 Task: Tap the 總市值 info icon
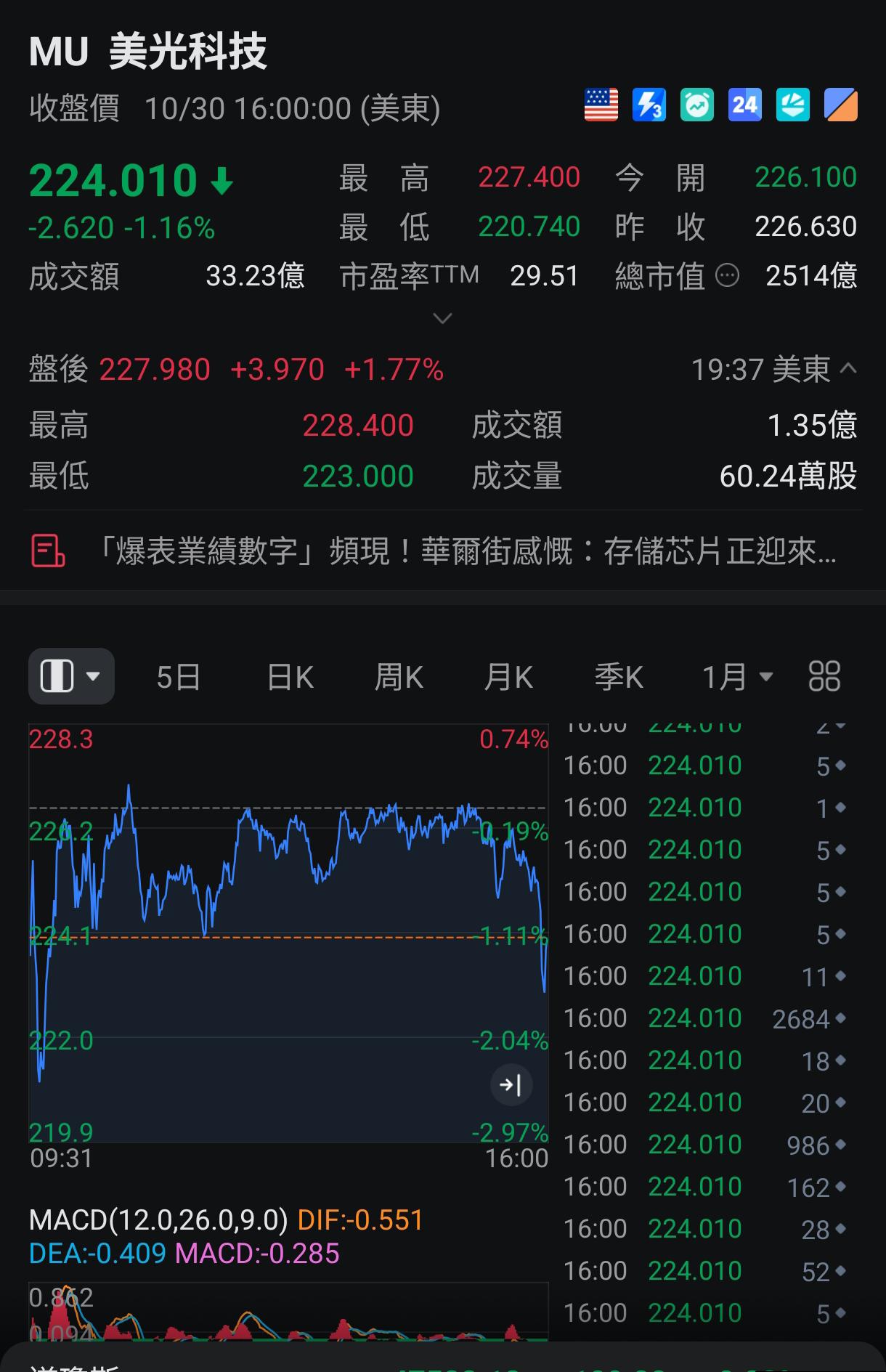[x=727, y=276]
